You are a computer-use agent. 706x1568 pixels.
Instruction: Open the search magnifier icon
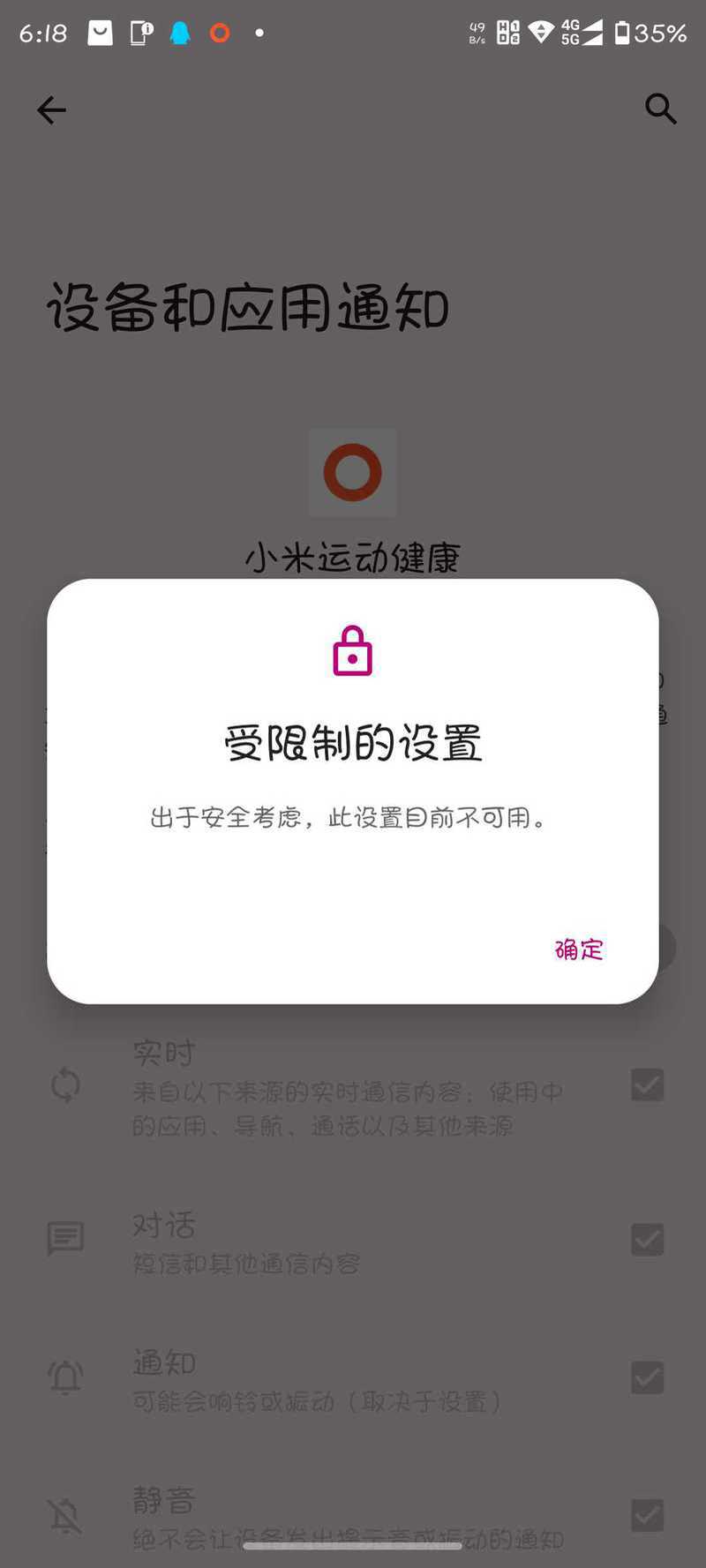tap(660, 109)
